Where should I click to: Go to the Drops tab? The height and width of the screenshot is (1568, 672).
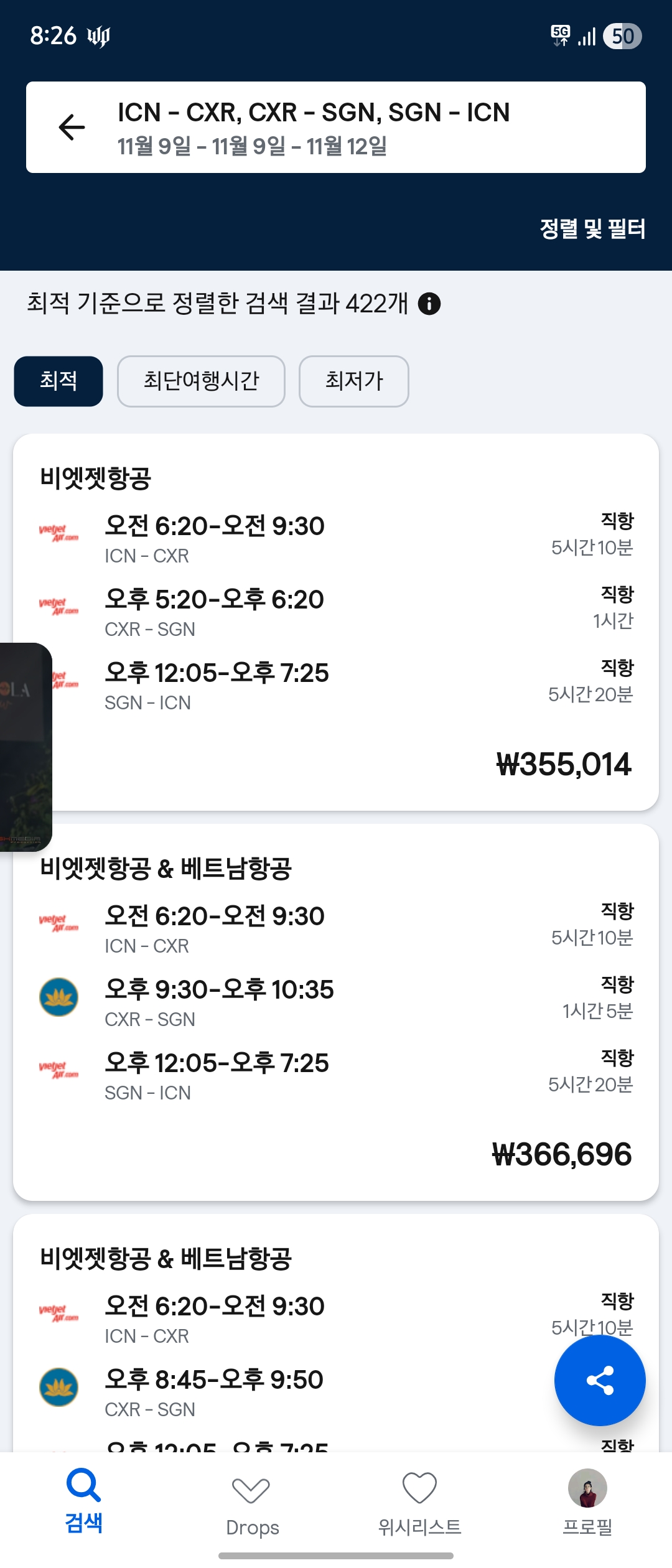point(252,1502)
